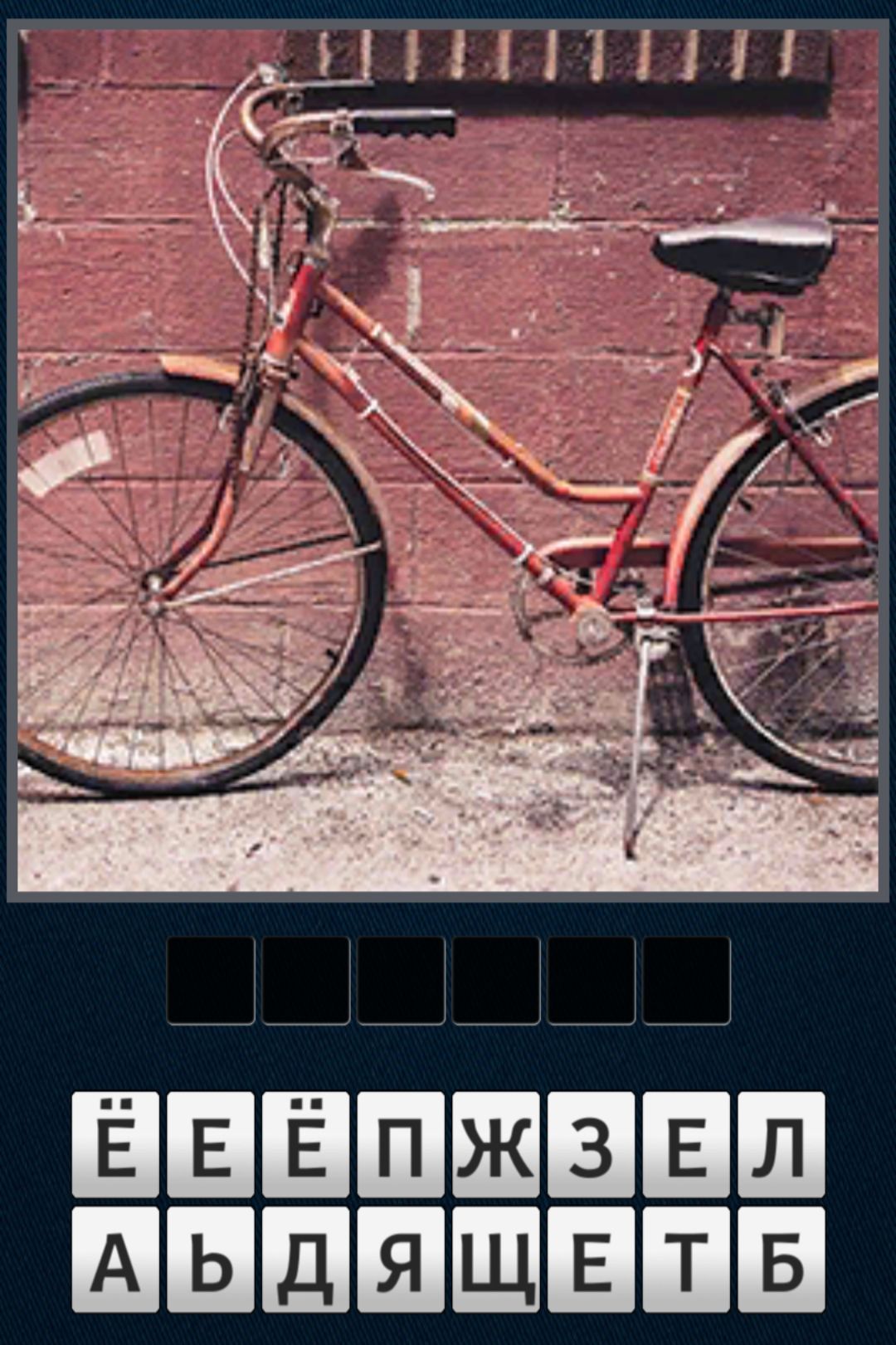Choose the letter Л tile
896x1345 pixels.
[781, 1144]
